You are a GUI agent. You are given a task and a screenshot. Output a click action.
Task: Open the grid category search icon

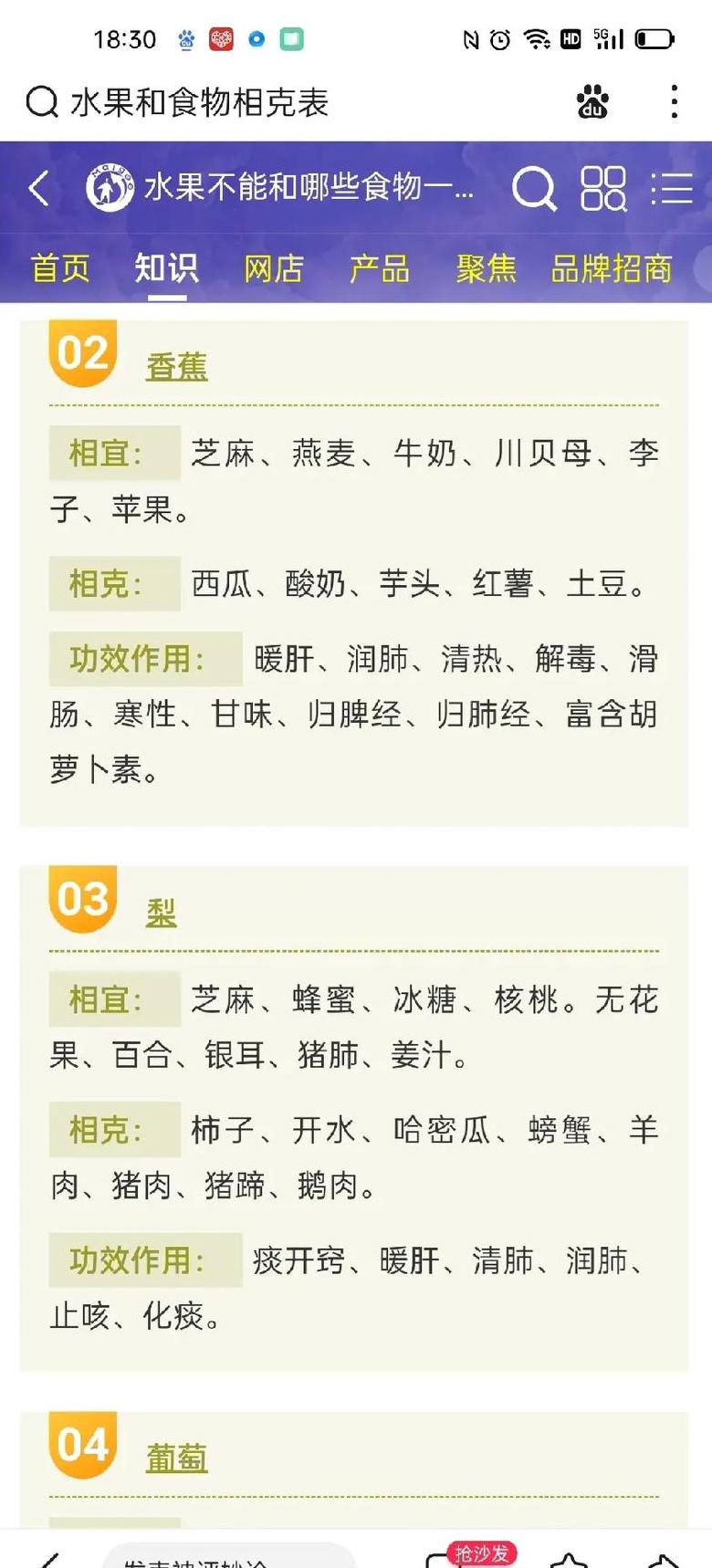[x=603, y=189]
